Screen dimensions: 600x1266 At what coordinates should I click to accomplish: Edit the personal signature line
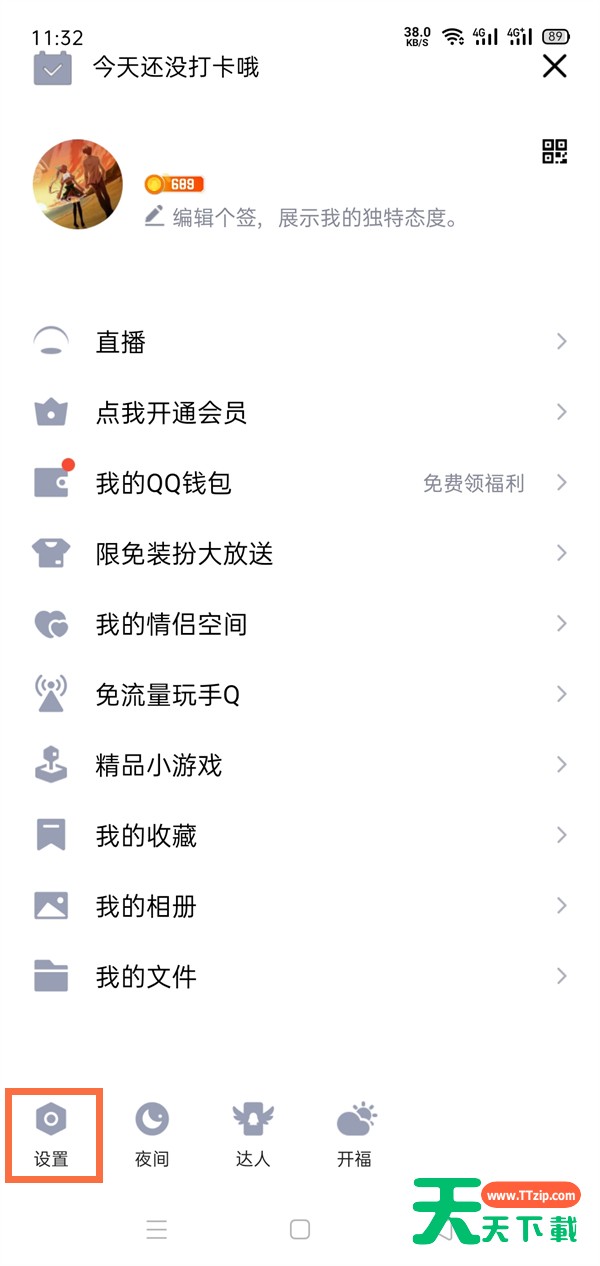coord(302,216)
